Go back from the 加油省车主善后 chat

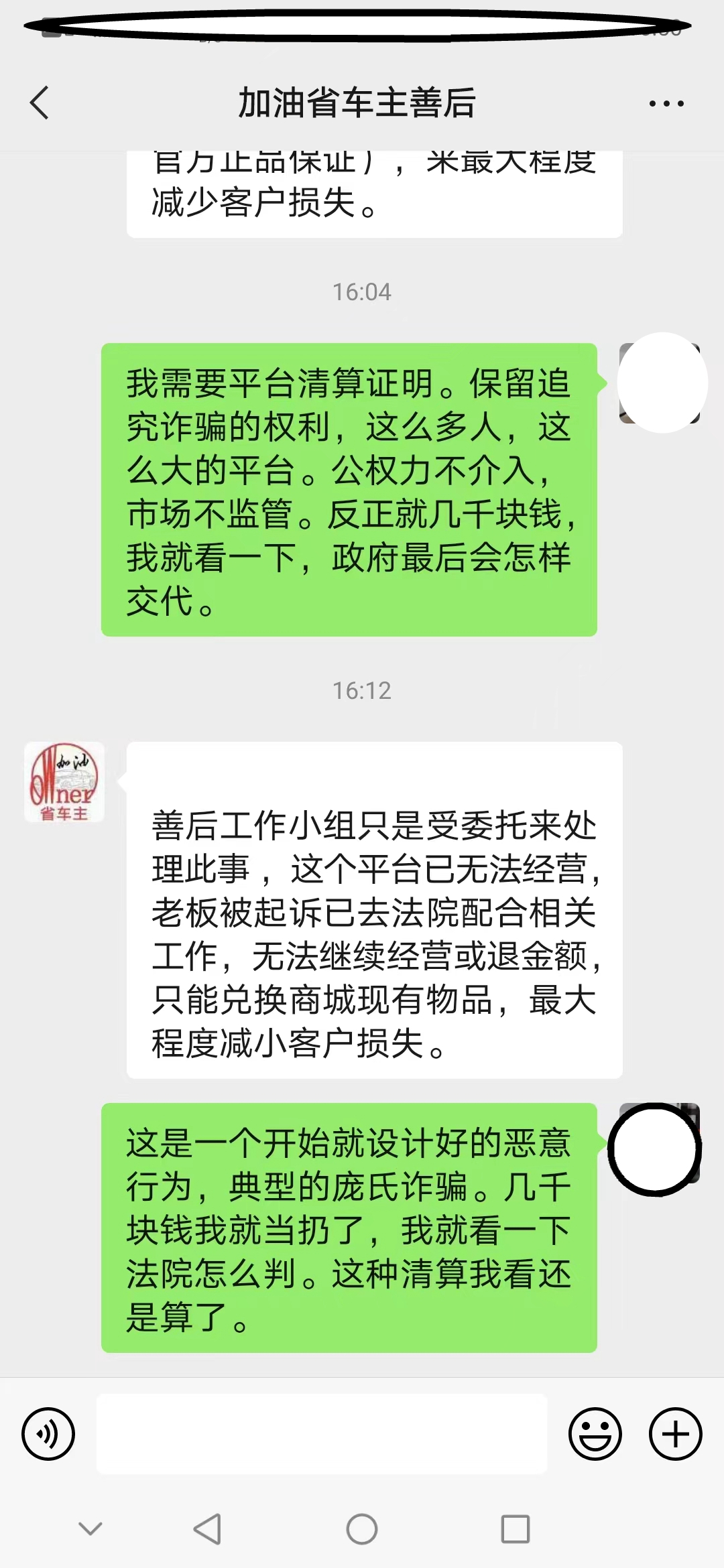(40, 103)
